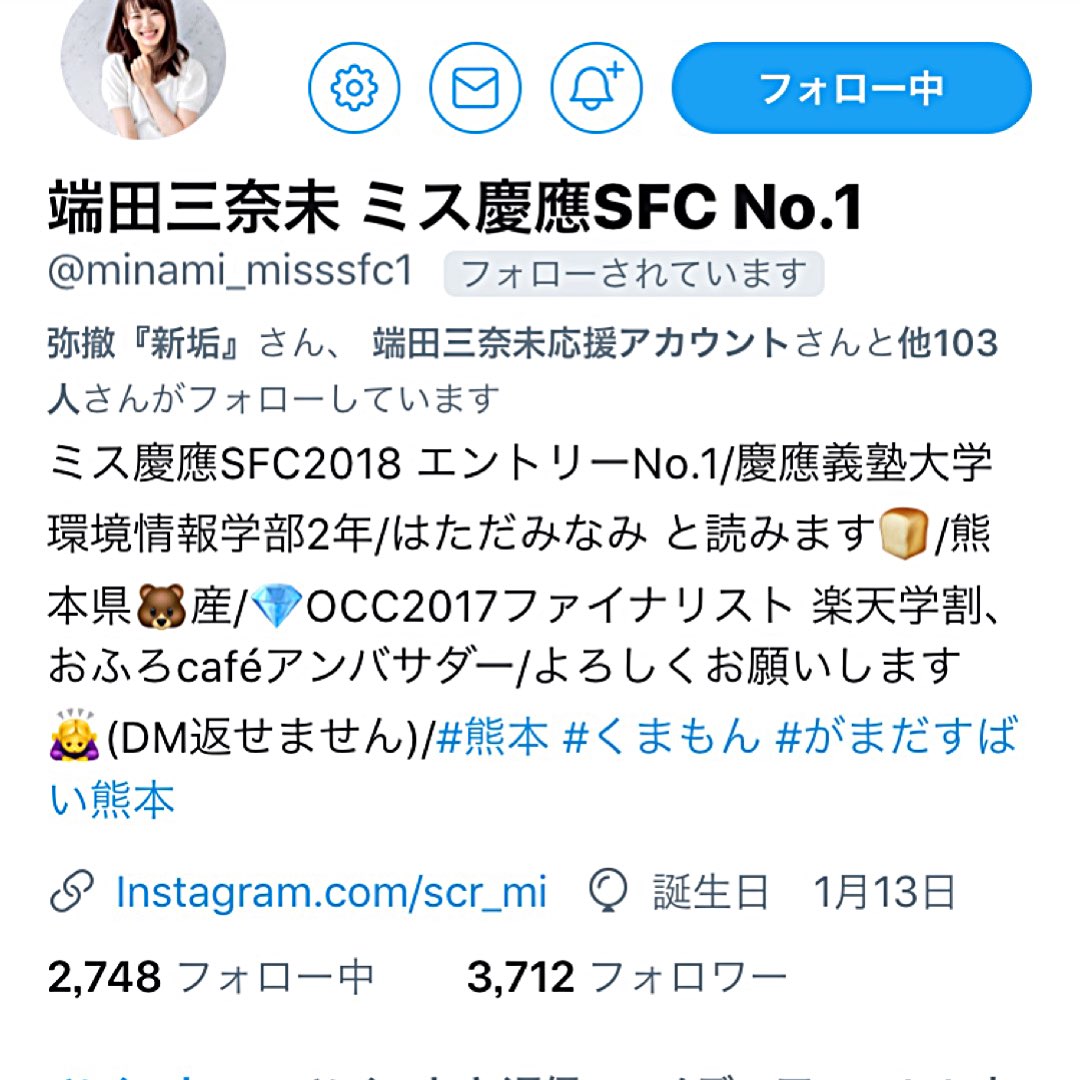See mutual followers including 弥撤『新垢』

click(520, 370)
